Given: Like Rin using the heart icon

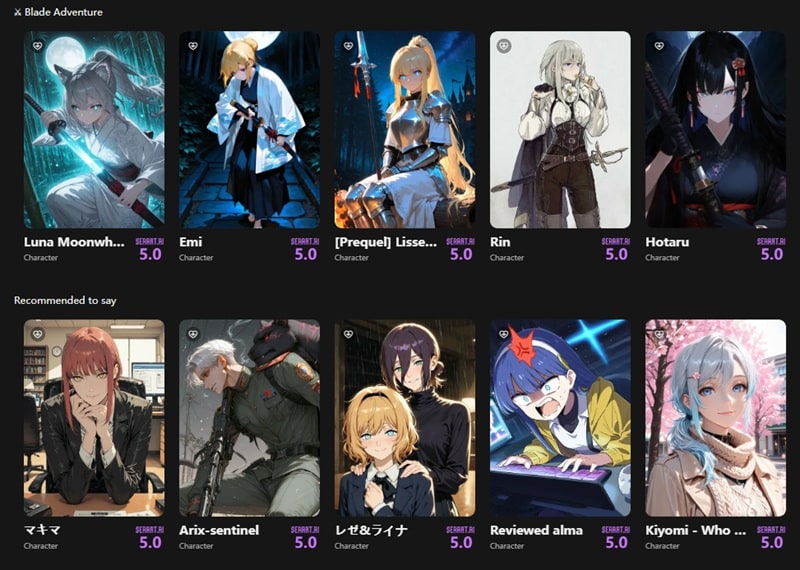Looking at the screenshot, I should pos(503,46).
